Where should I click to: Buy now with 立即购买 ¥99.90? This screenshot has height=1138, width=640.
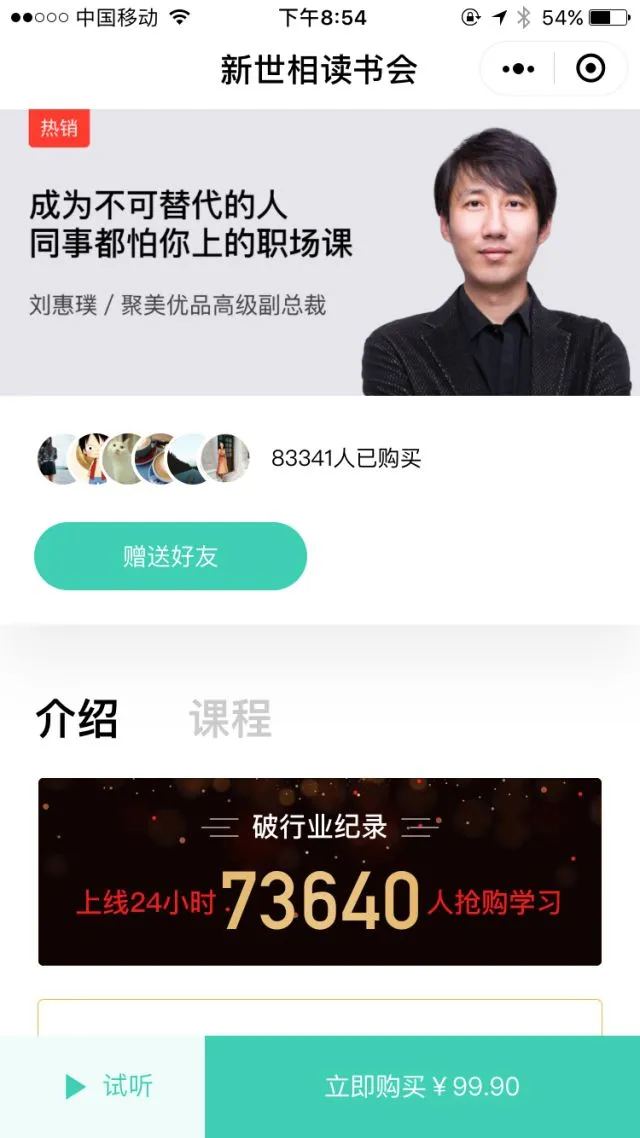pyautogui.click(x=422, y=1086)
